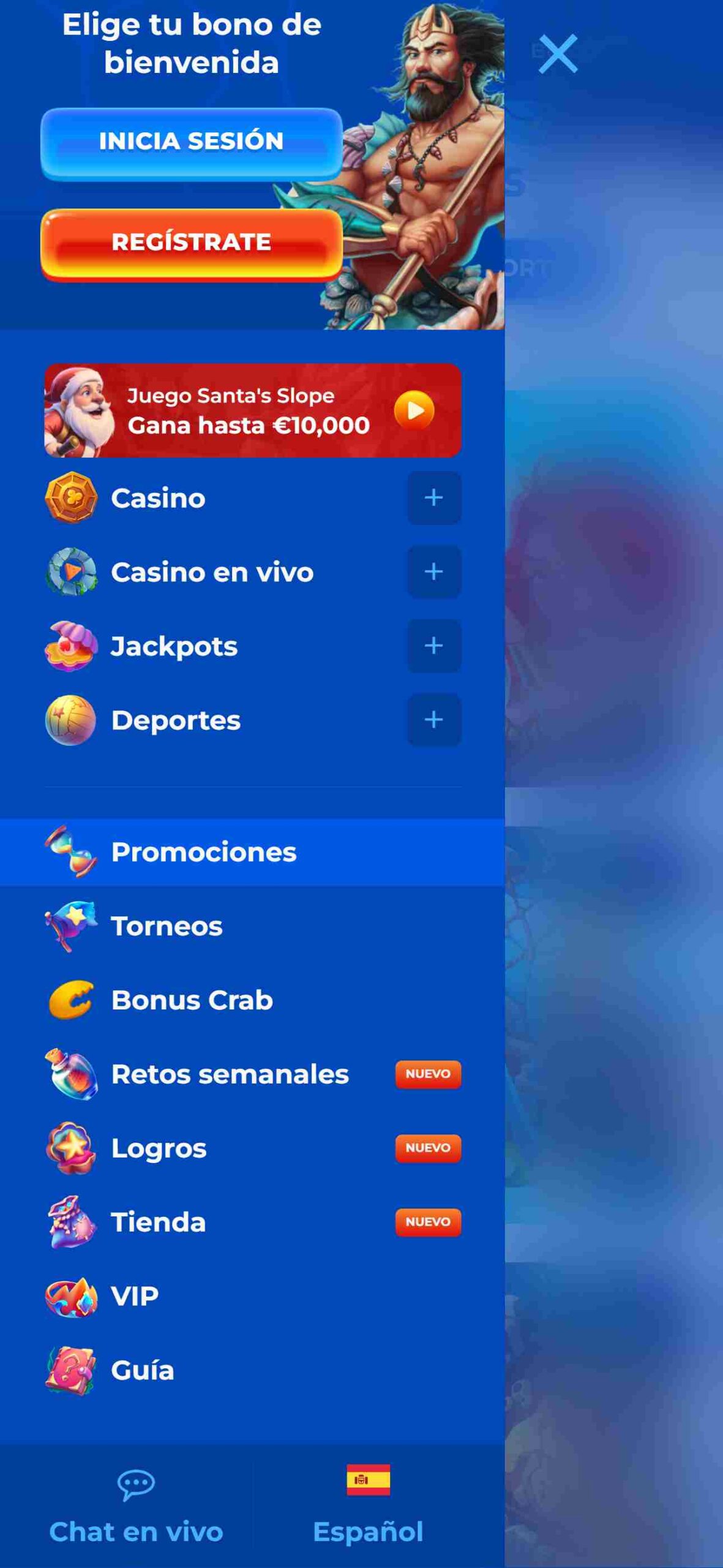View Logros
Viewport: 723px width, 1568px height.
tap(252, 1148)
